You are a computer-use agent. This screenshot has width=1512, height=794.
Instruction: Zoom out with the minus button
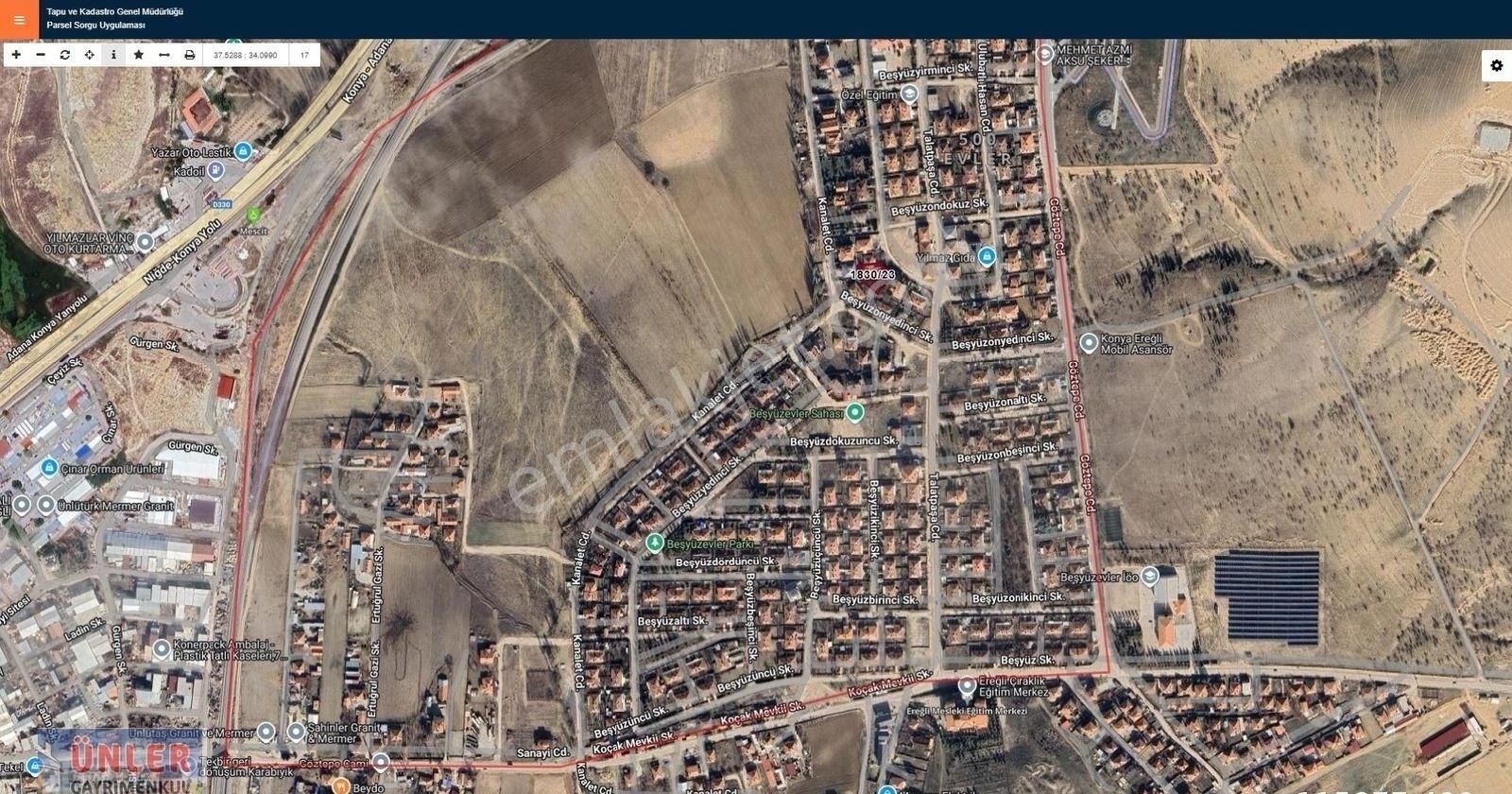(41, 55)
